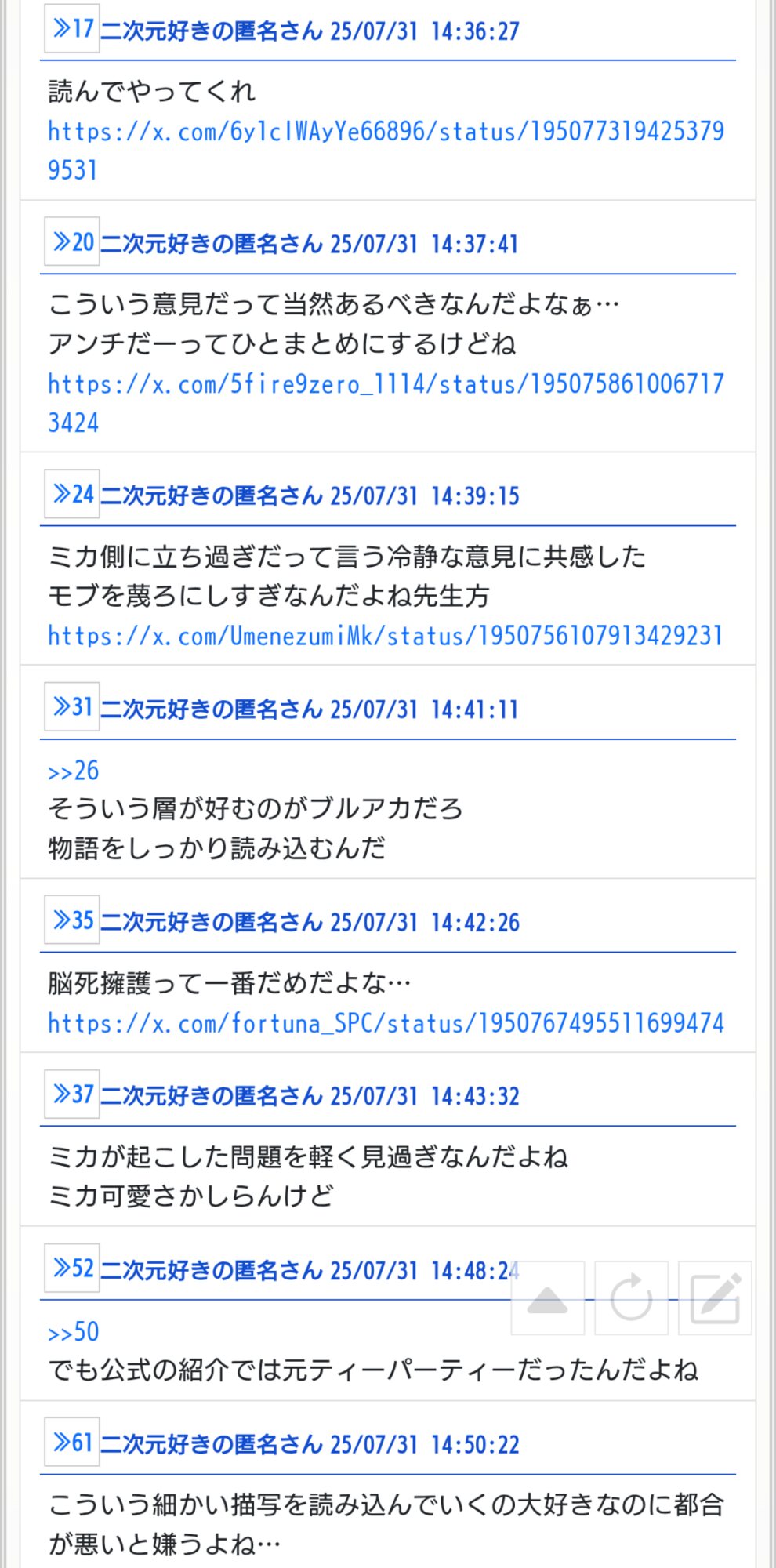Open the x.com link by 5fire9zero_1114
This screenshot has height=1568, width=776.
pos(386,384)
